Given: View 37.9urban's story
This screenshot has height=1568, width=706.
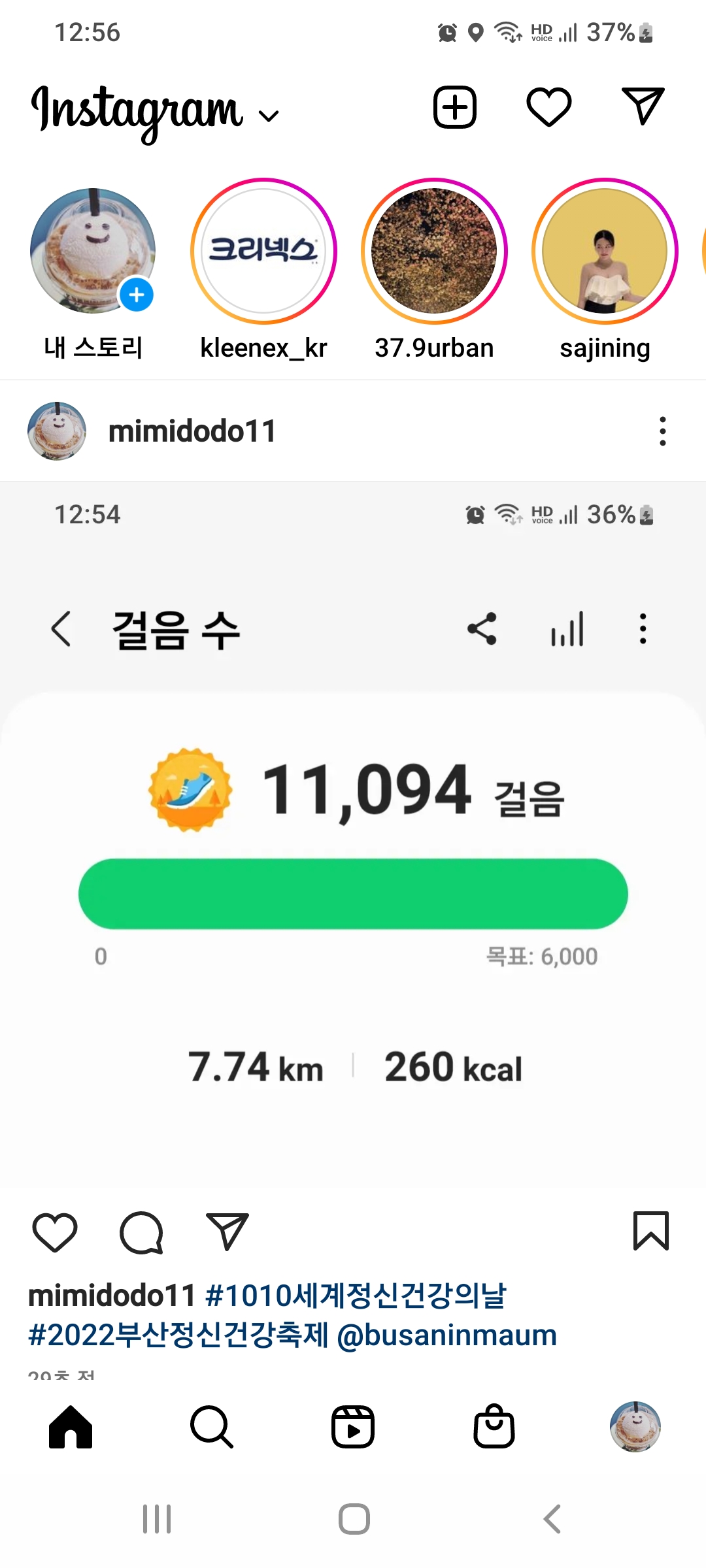Looking at the screenshot, I should click(434, 252).
